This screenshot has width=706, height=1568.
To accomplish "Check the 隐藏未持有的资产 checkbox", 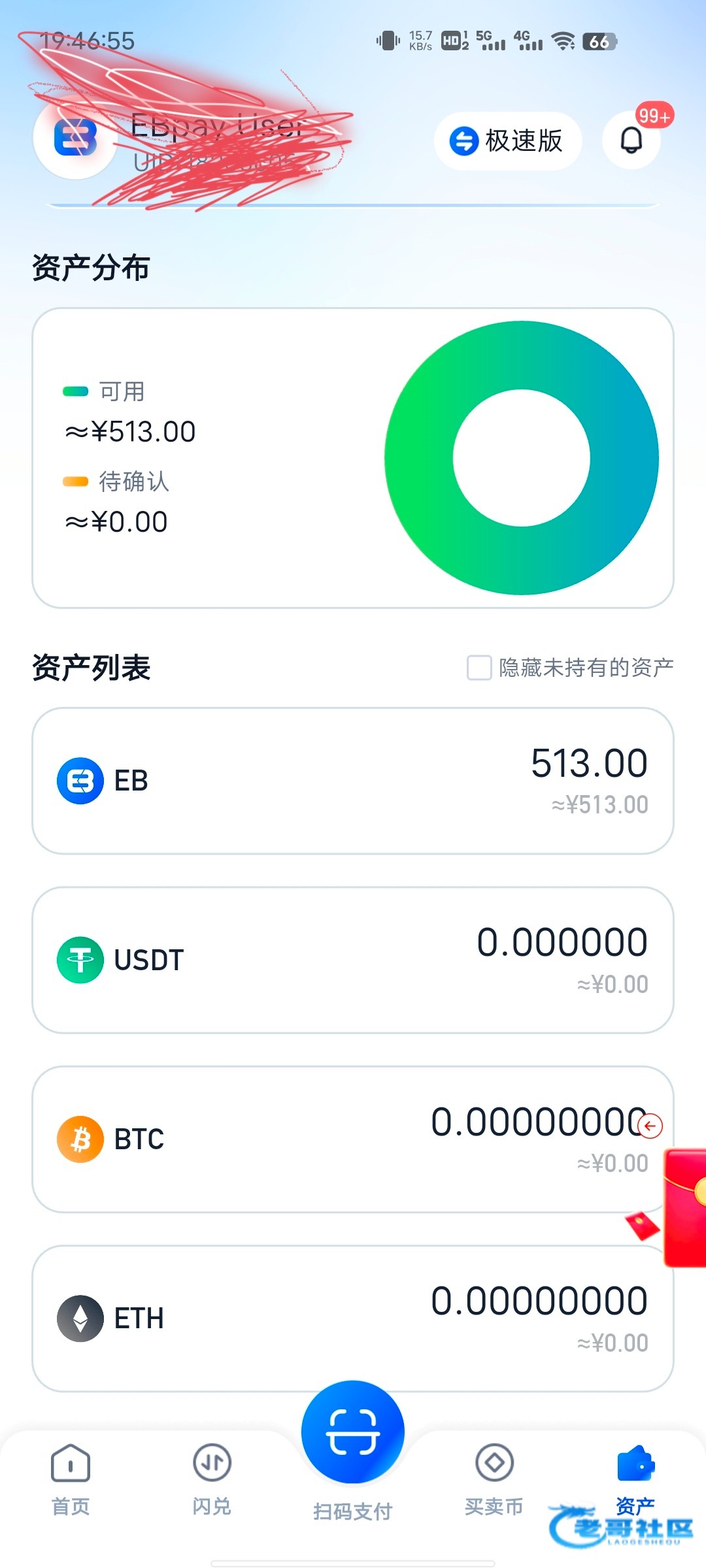I will (x=479, y=668).
